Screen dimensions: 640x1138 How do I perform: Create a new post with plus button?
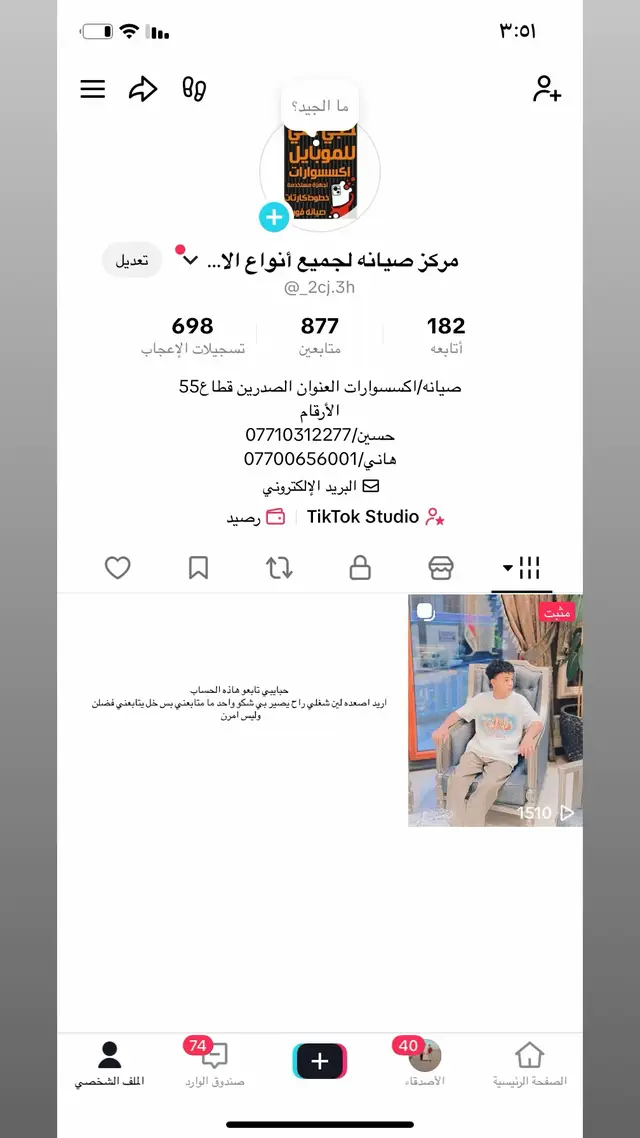pyautogui.click(x=320, y=1061)
